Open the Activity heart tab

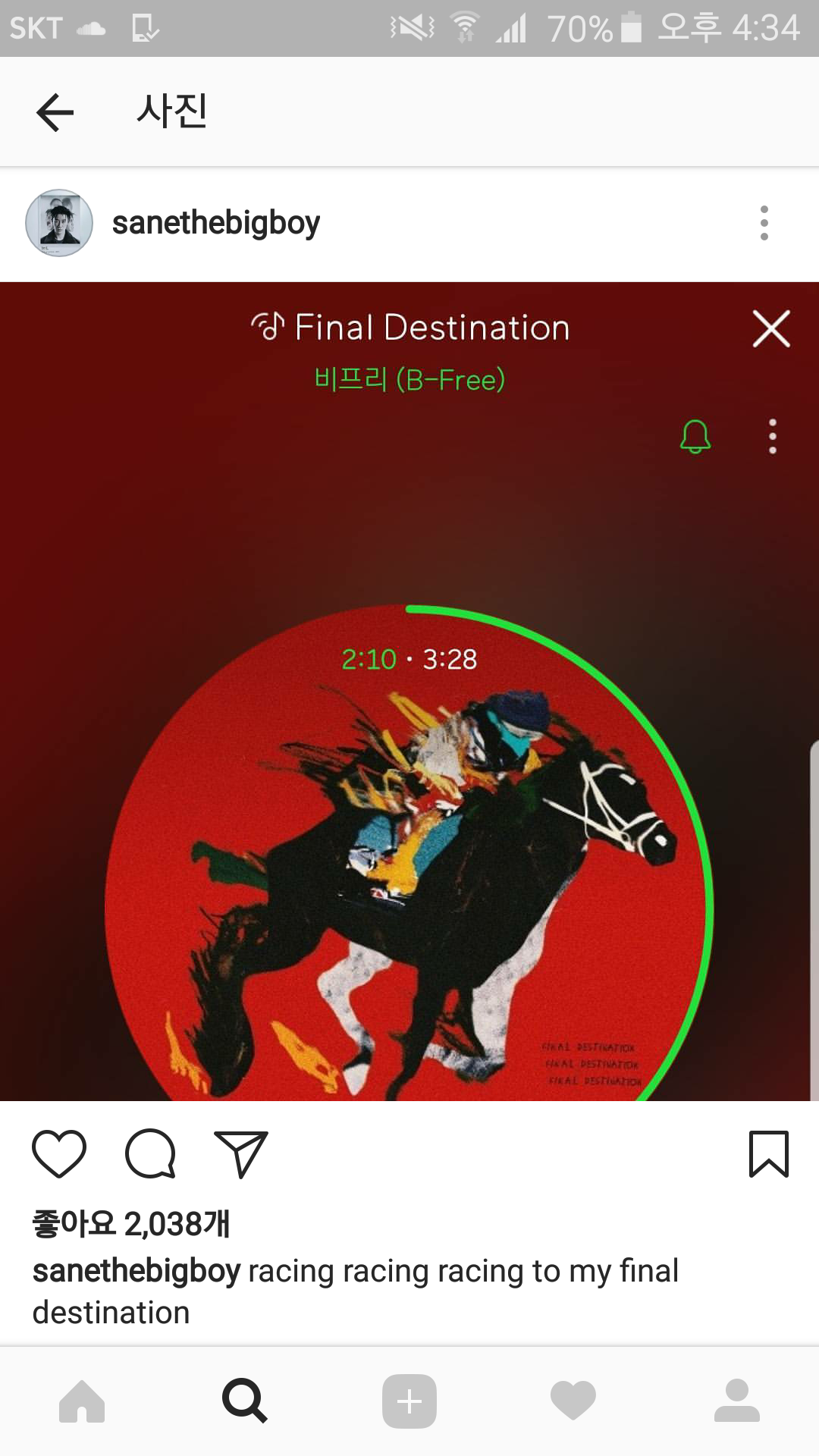[573, 1401]
